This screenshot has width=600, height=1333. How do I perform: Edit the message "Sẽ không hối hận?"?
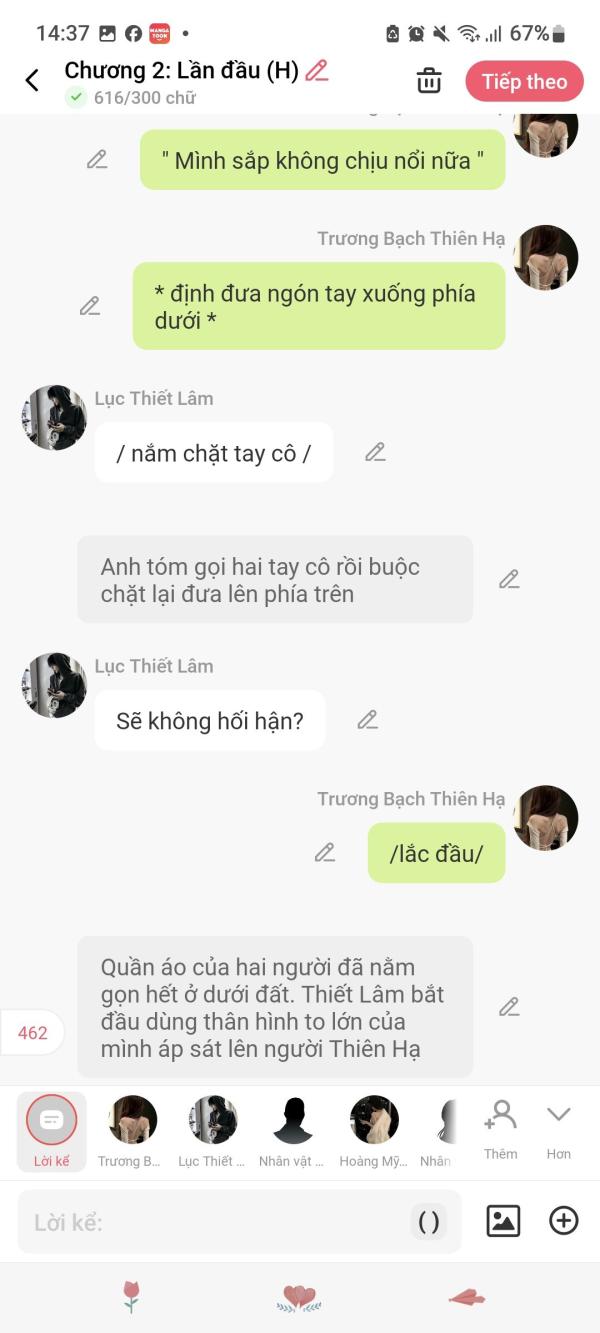pos(367,720)
